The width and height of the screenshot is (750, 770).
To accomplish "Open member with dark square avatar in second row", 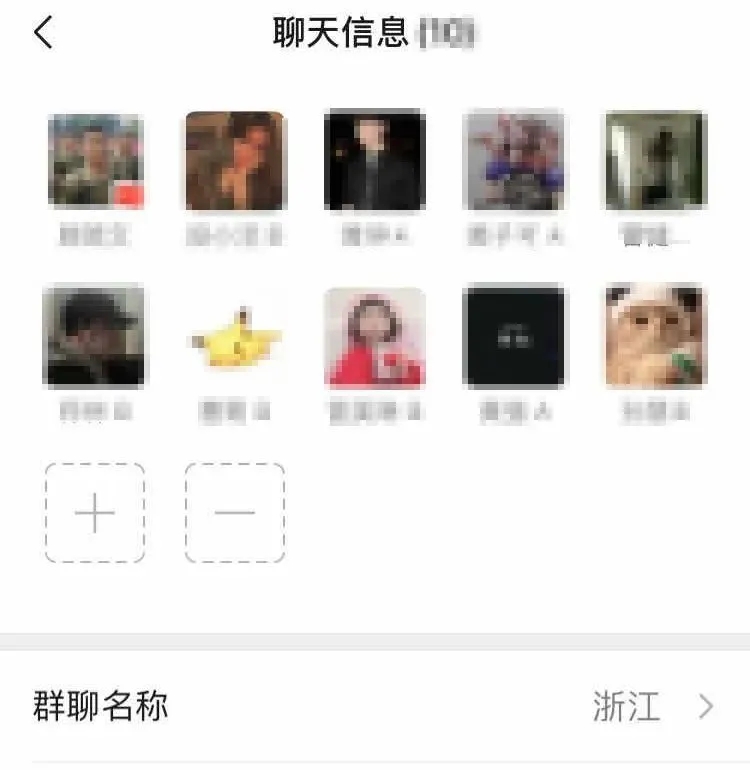I will tap(514, 338).
